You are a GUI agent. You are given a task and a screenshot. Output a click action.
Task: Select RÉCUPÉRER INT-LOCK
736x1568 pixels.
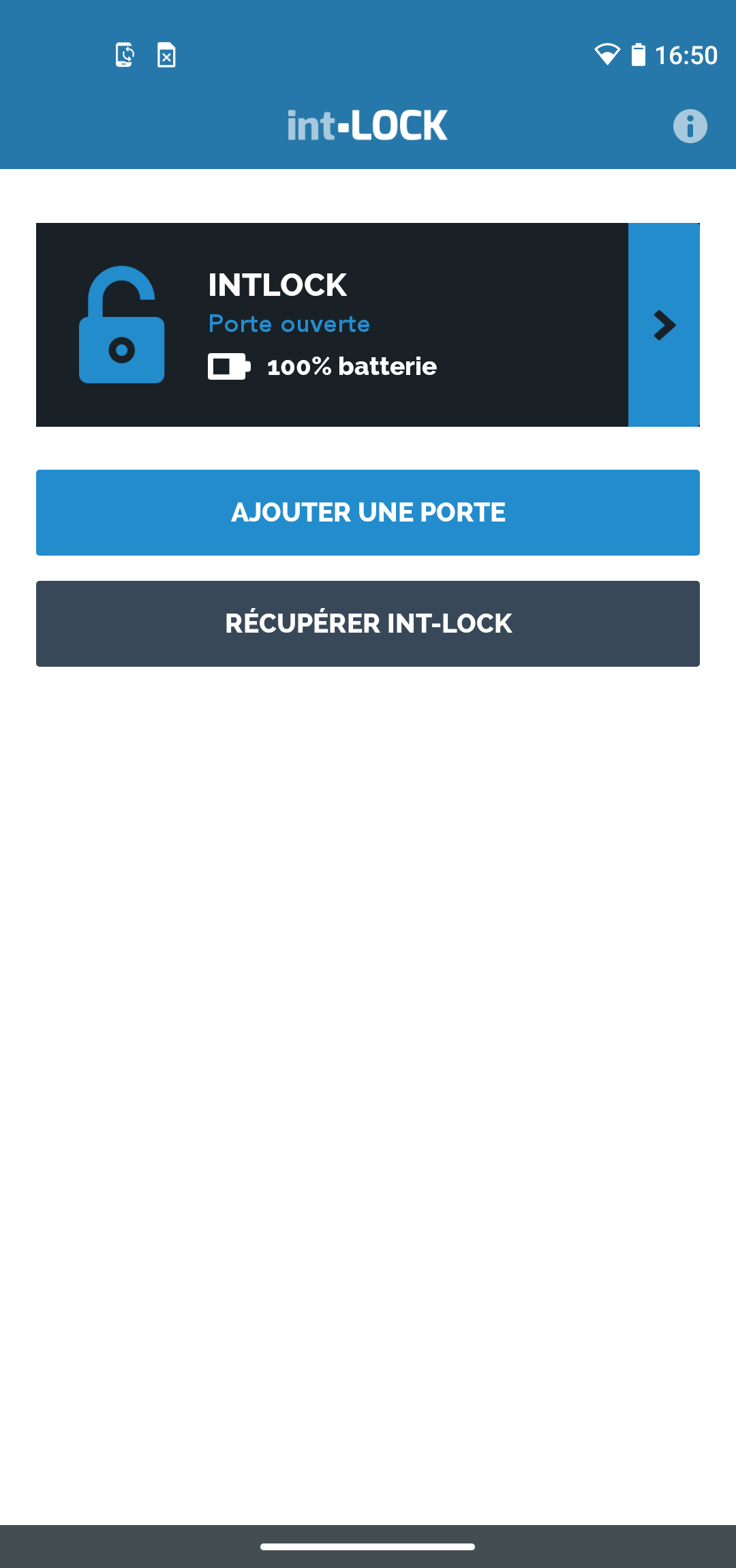(368, 624)
